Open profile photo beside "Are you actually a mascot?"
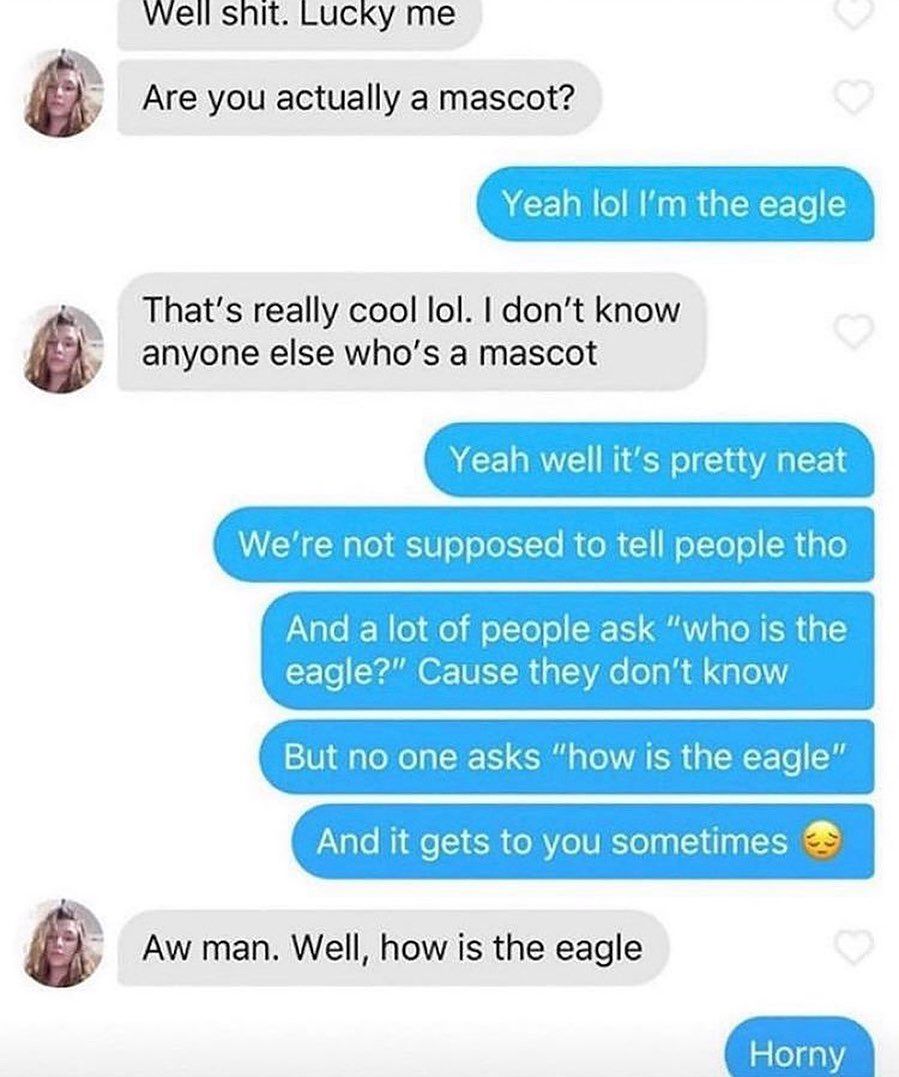Image resolution: width=899 pixels, height=1077 pixels. 63,93
